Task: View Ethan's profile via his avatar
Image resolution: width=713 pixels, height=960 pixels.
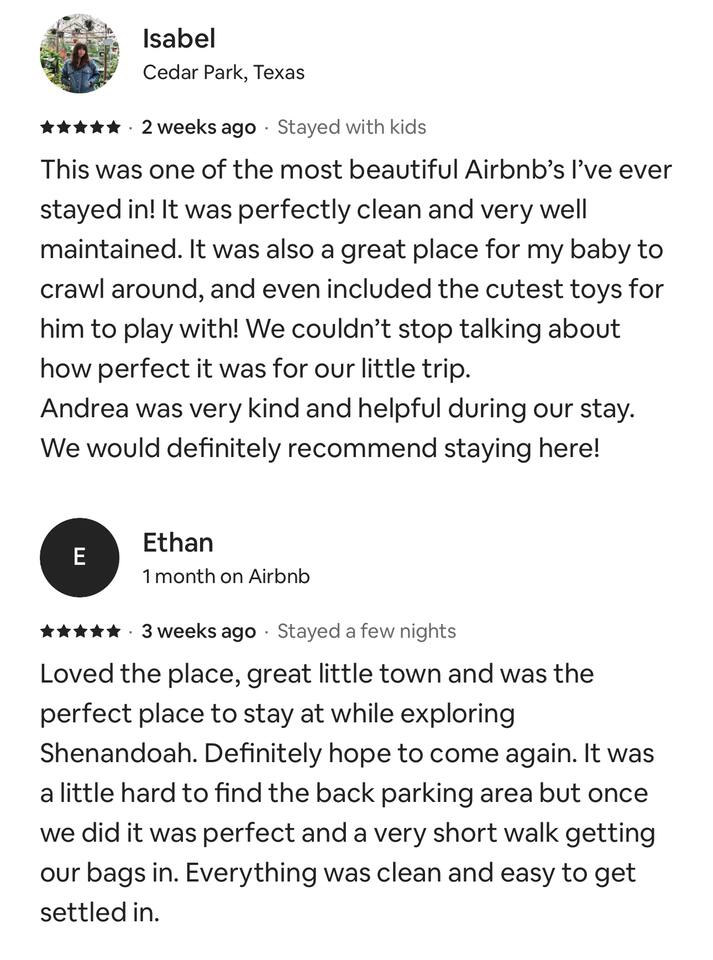Action: (x=79, y=558)
